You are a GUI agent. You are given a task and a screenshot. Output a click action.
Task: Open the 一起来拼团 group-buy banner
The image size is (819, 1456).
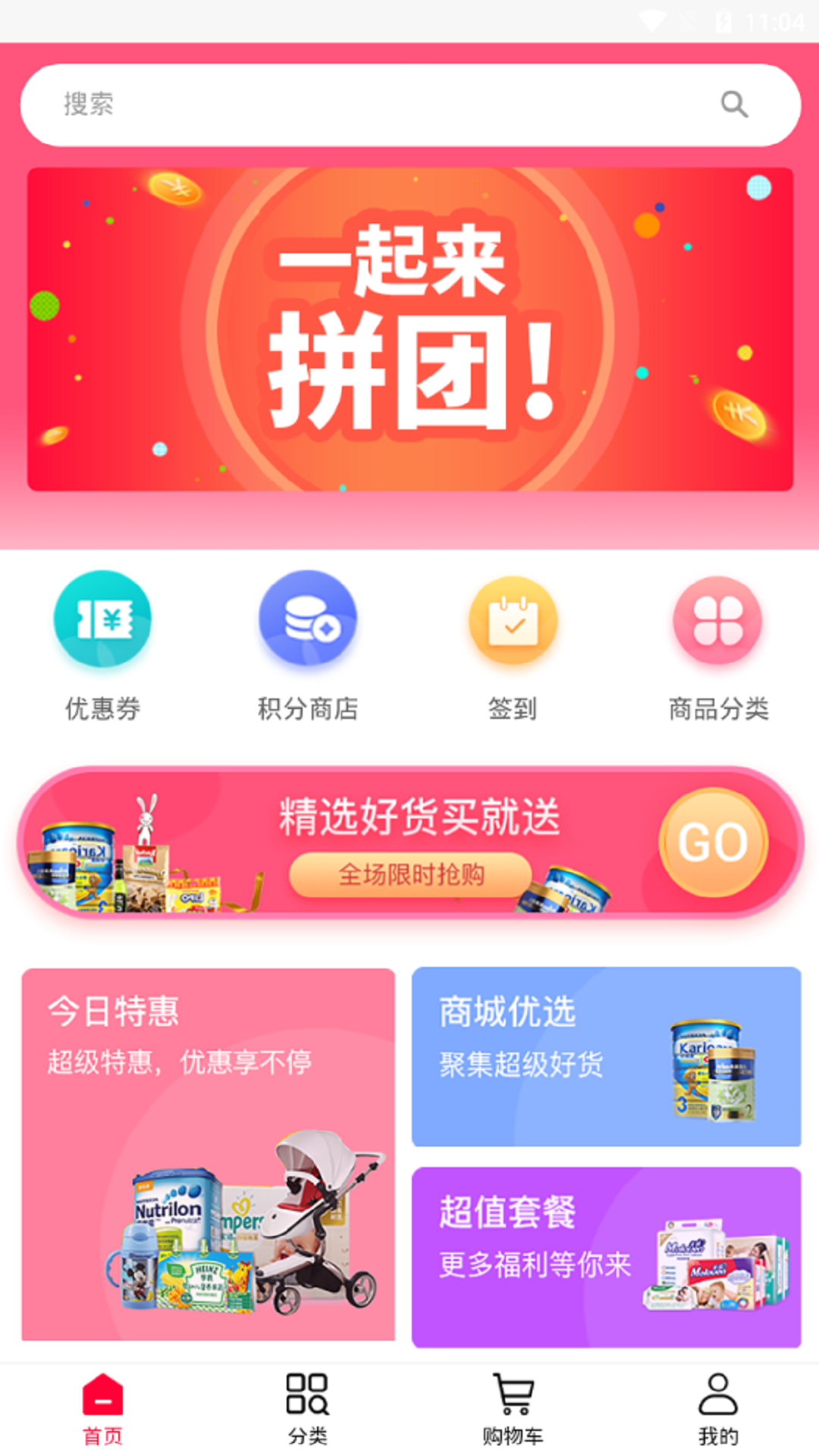pos(409,330)
